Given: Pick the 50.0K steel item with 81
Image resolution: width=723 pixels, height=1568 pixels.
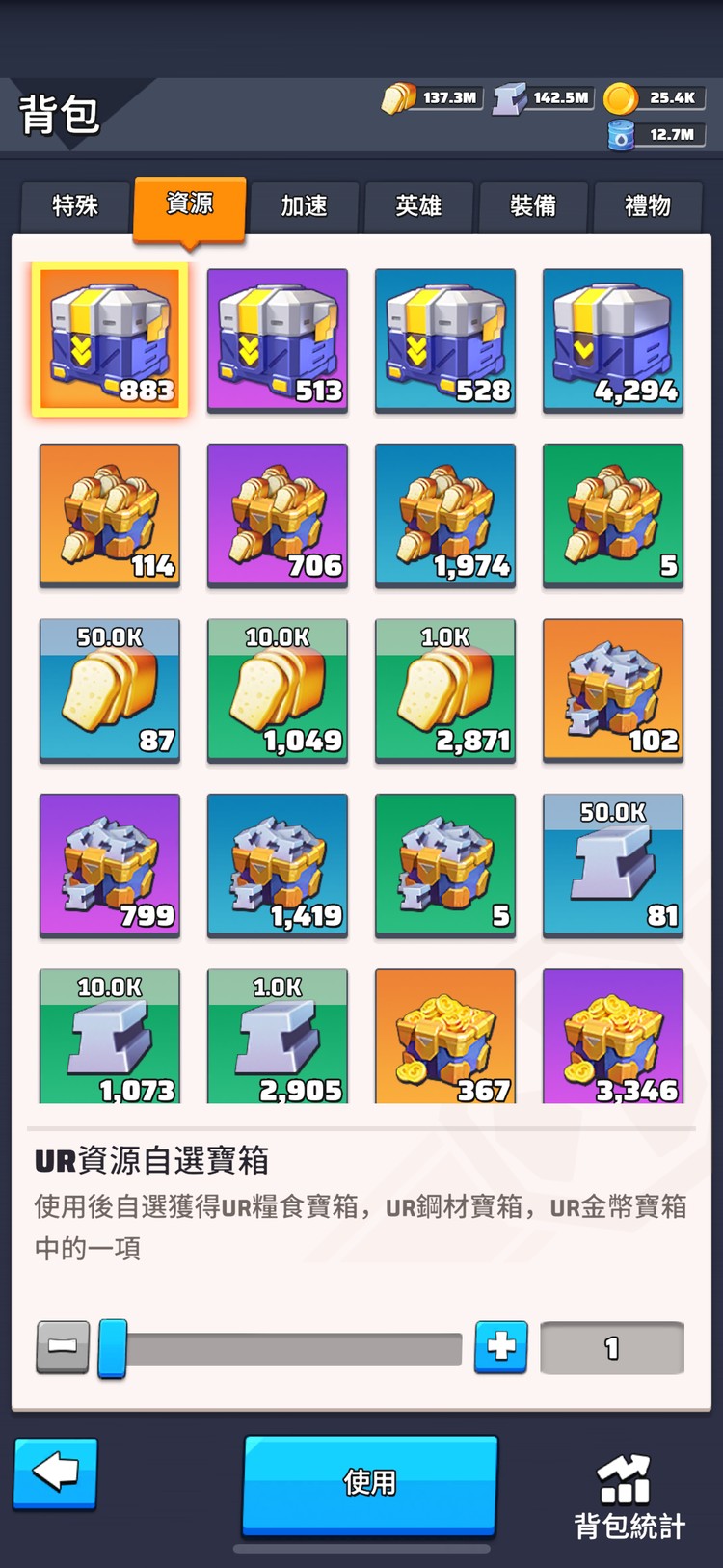Looking at the screenshot, I should coord(613,865).
